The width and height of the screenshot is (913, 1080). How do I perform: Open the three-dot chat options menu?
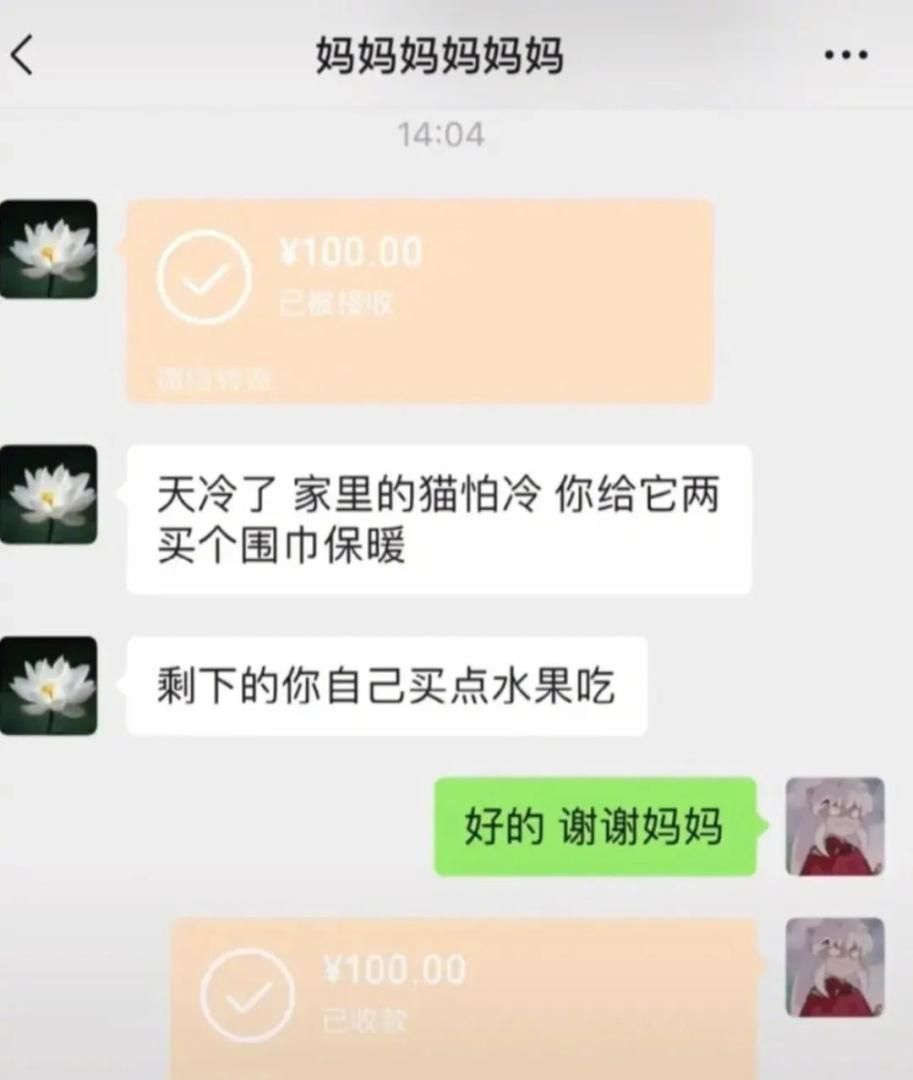(846, 55)
